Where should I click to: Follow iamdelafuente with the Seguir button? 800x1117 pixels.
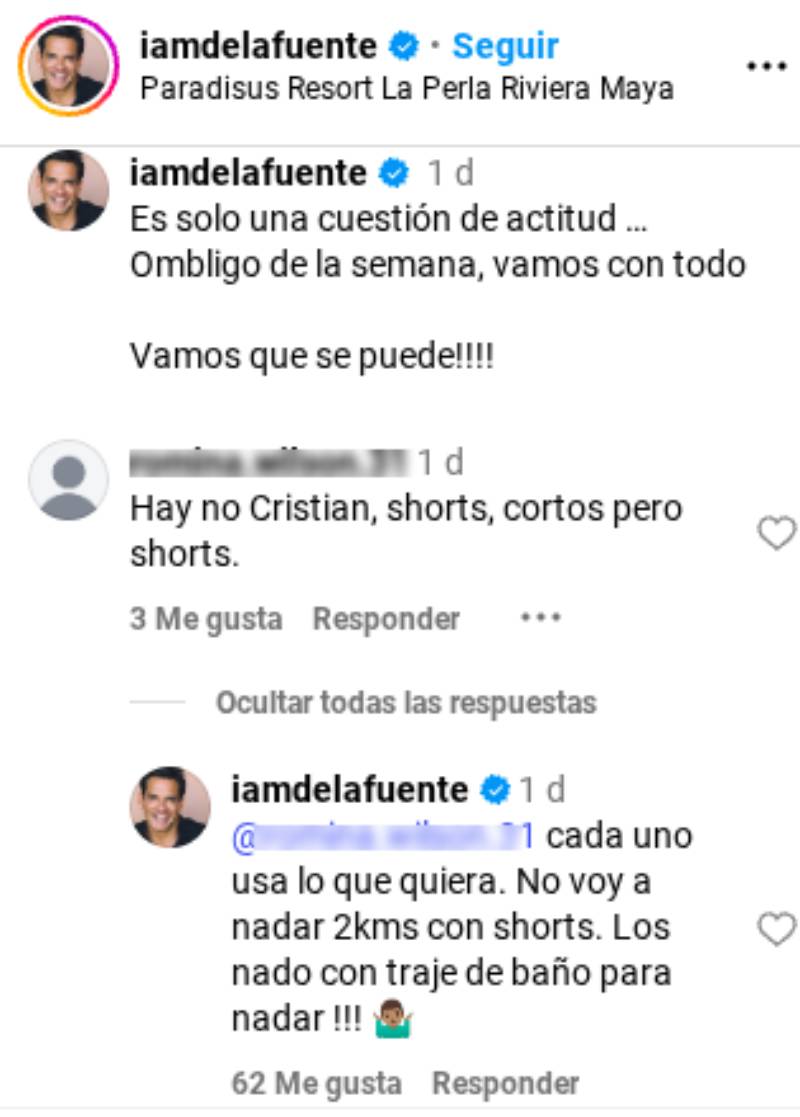click(x=505, y=46)
